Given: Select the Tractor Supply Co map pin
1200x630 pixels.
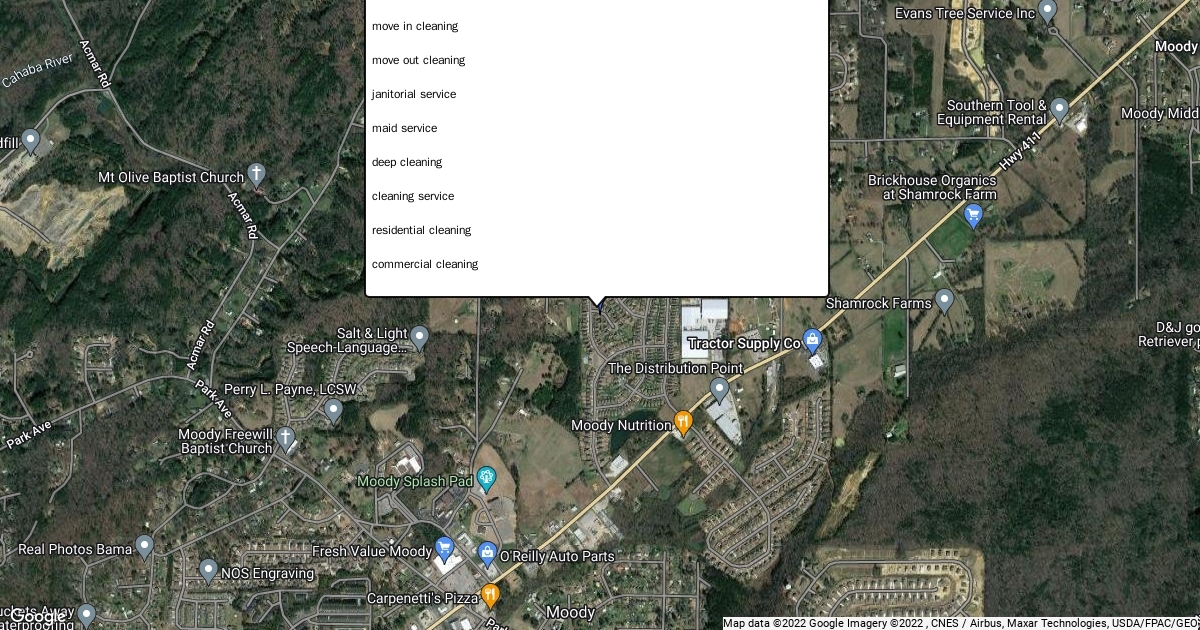Looking at the screenshot, I should point(812,341).
